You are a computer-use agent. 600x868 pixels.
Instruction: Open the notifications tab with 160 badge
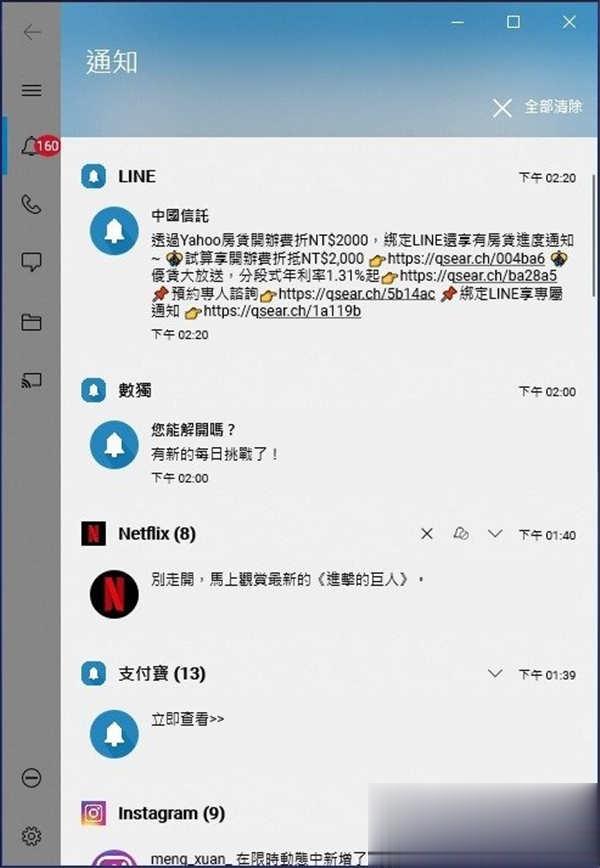point(32,147)
